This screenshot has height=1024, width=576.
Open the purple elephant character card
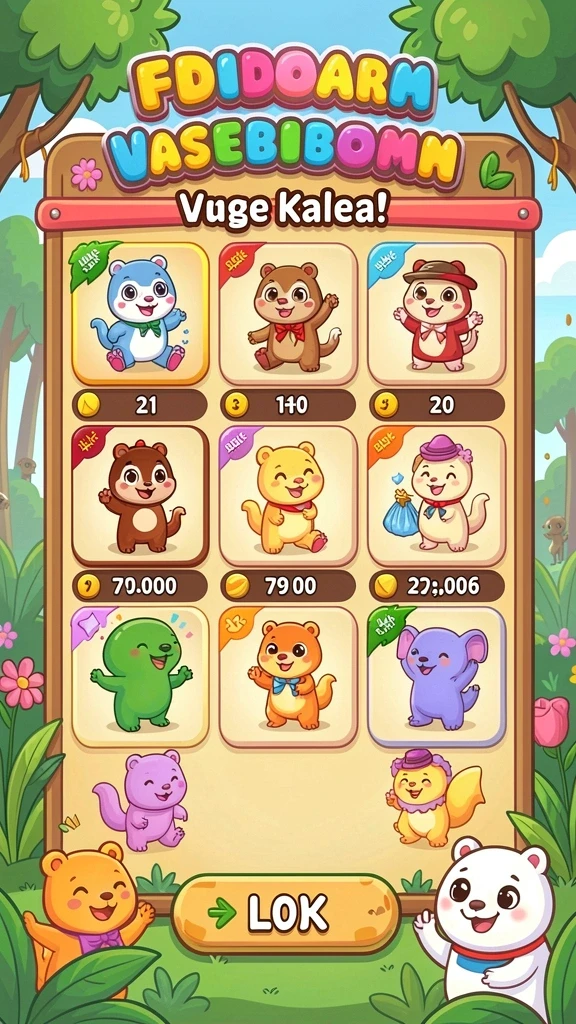tap(436, 677)
